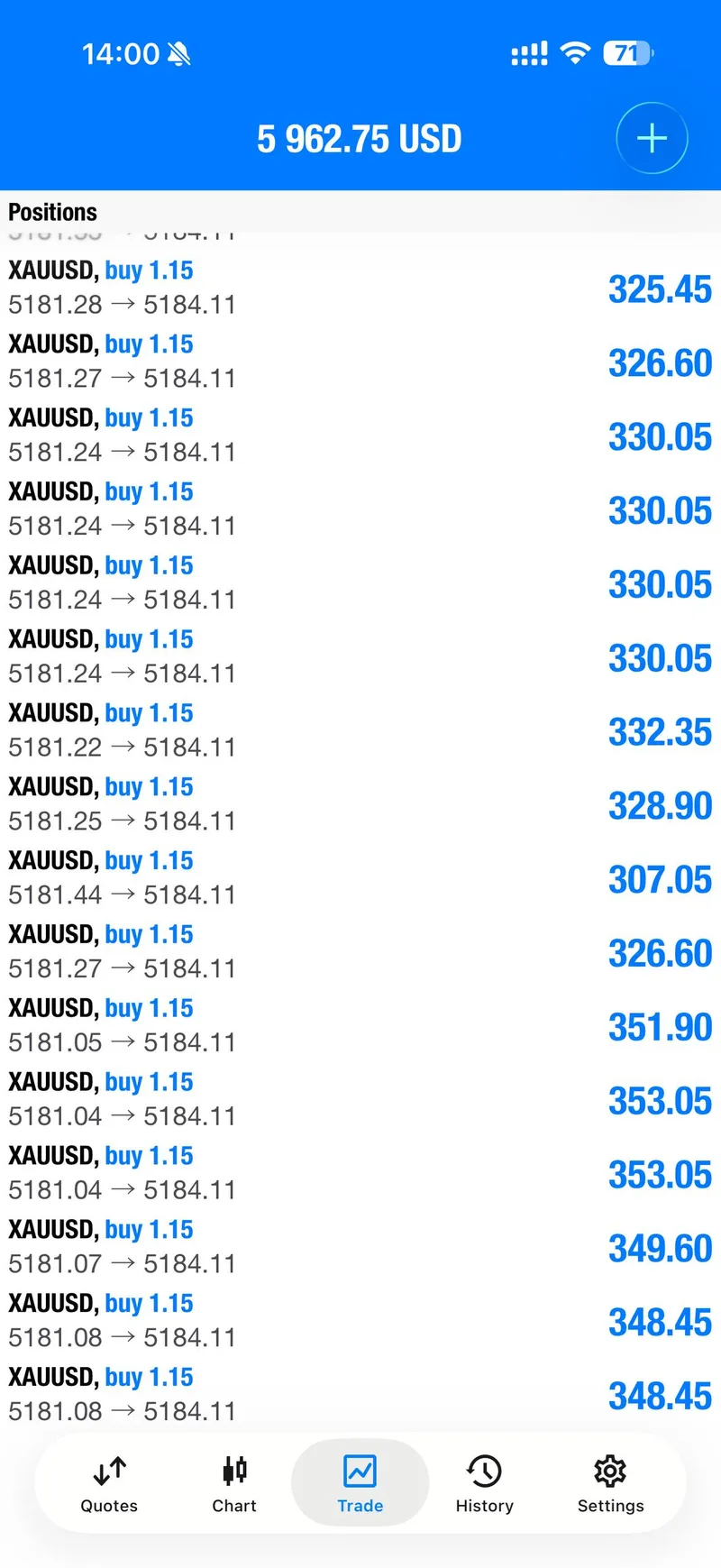The height and width of the screenshot is (1568, 721).
Task: Tap the plus icon to open a new order
Action: coord(651,138)
